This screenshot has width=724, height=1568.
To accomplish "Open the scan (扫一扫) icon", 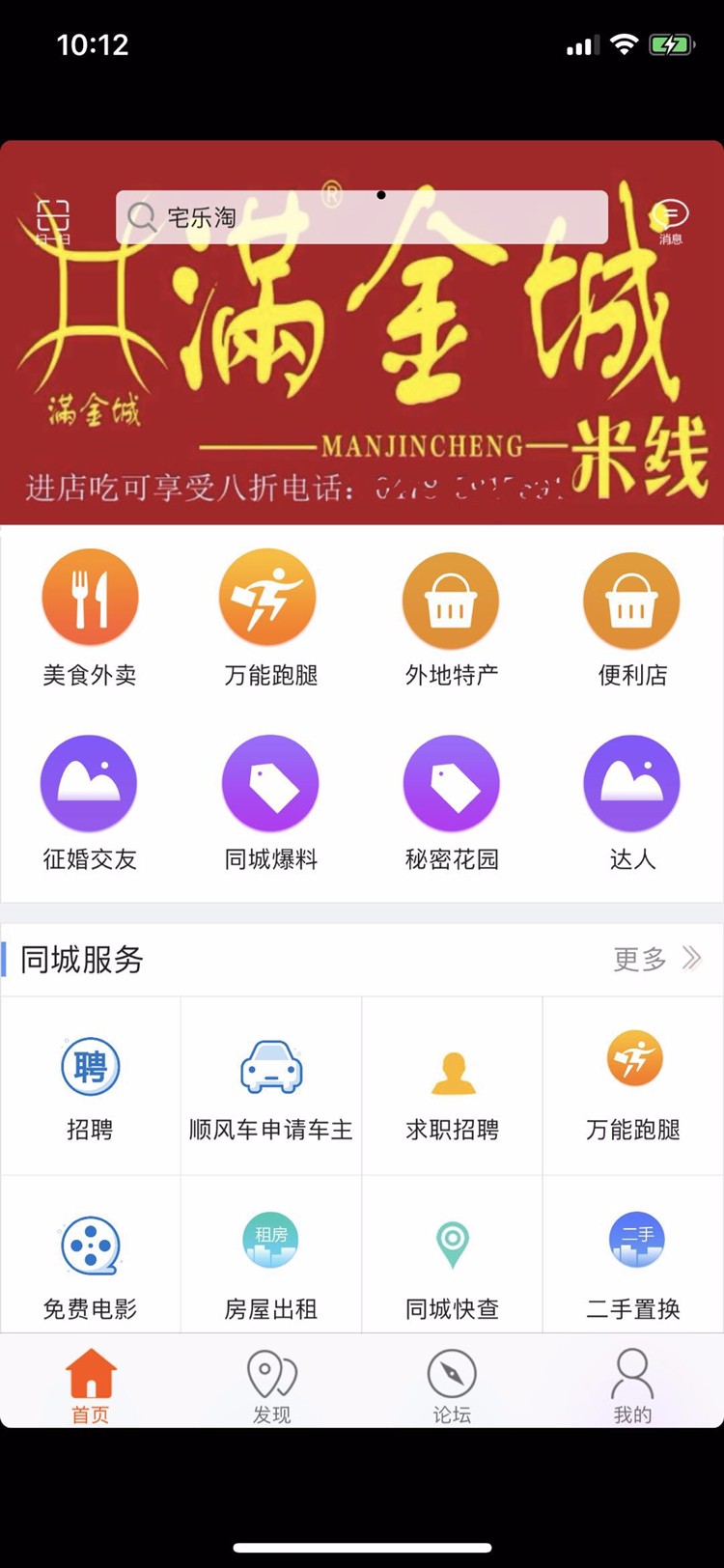I will (x=54, y=220).
